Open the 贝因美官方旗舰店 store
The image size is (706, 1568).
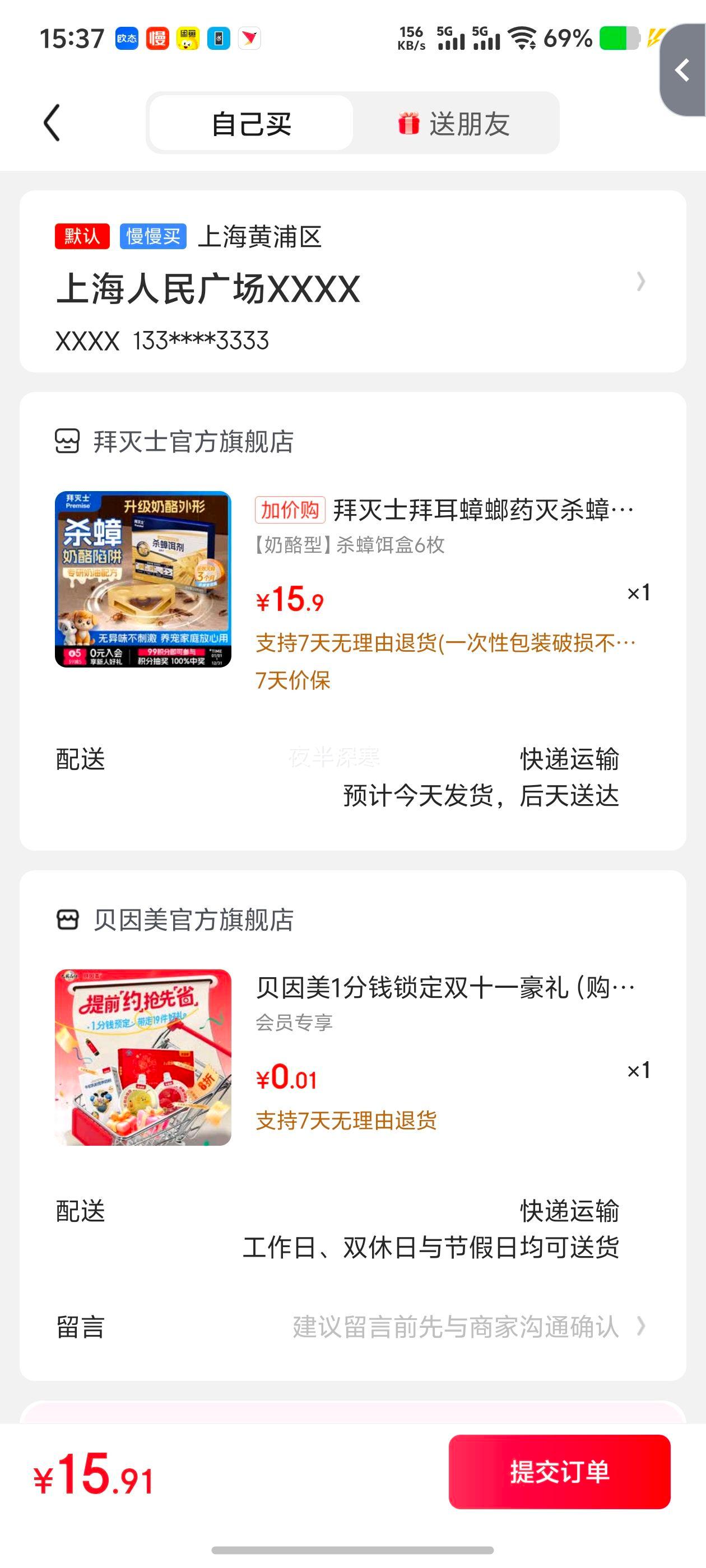tap(193, 920)
